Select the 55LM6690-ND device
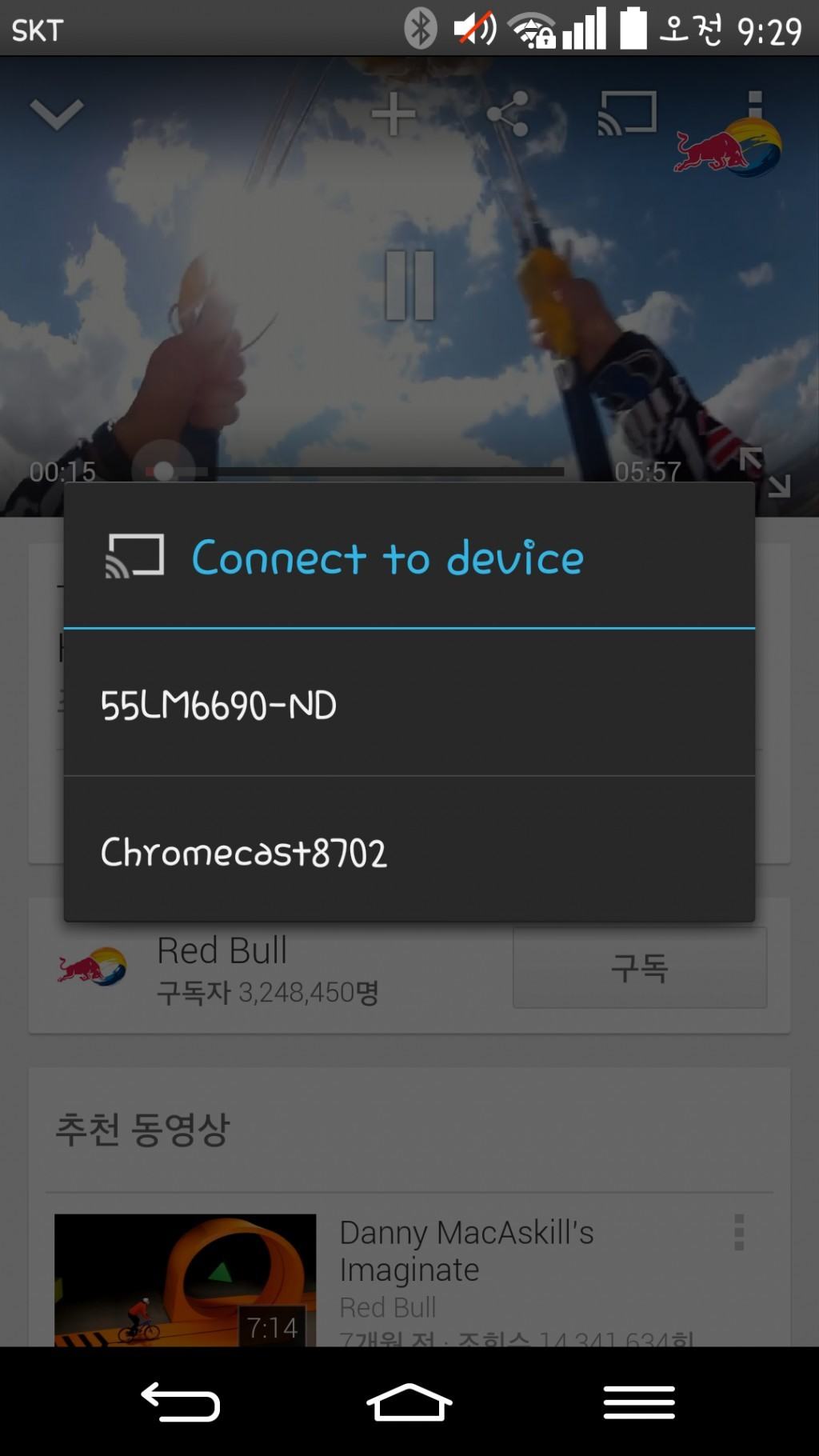819x1456 pixels. pos(409,704)
